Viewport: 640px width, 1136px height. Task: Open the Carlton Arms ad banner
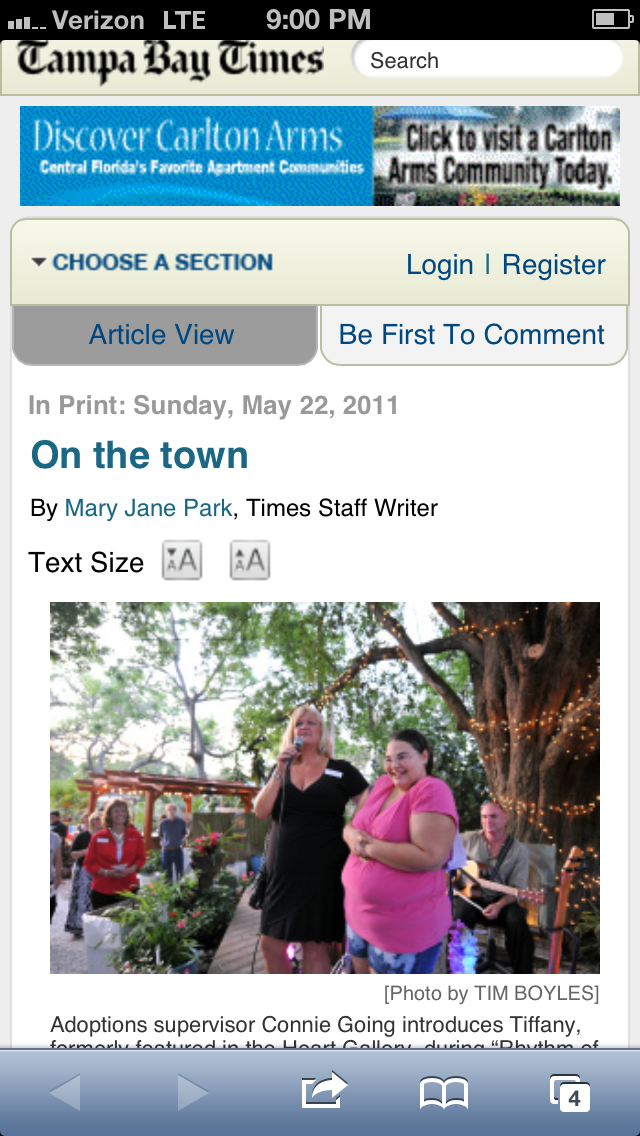[x=320, y=156]
